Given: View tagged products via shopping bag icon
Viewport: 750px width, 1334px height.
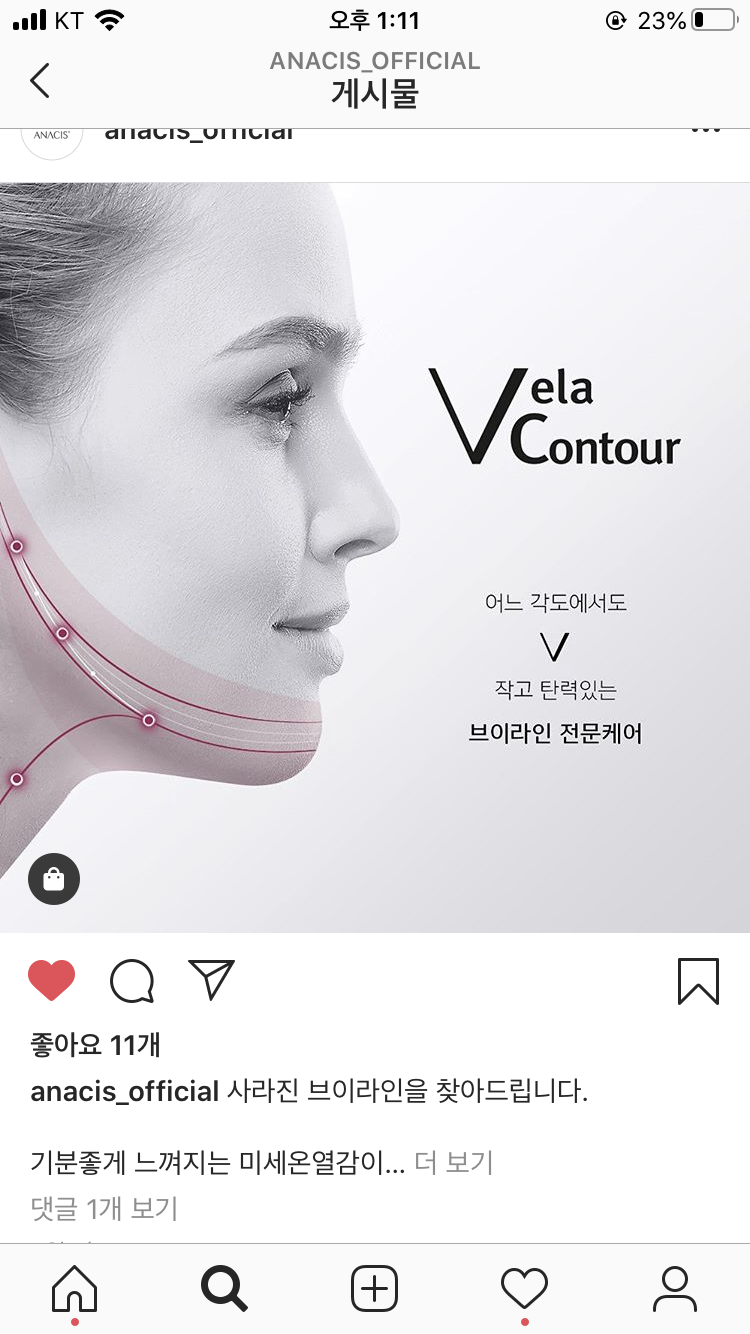Looking at the screenshot, I should [54, 879].
